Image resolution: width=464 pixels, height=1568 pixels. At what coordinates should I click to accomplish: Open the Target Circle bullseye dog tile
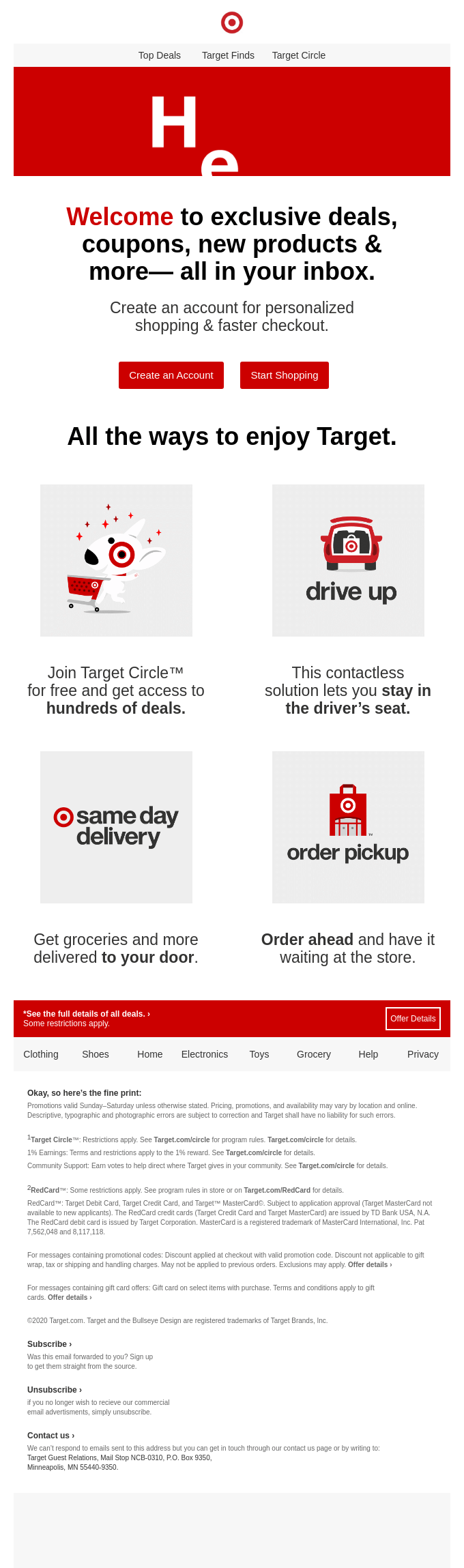point(116,560)
